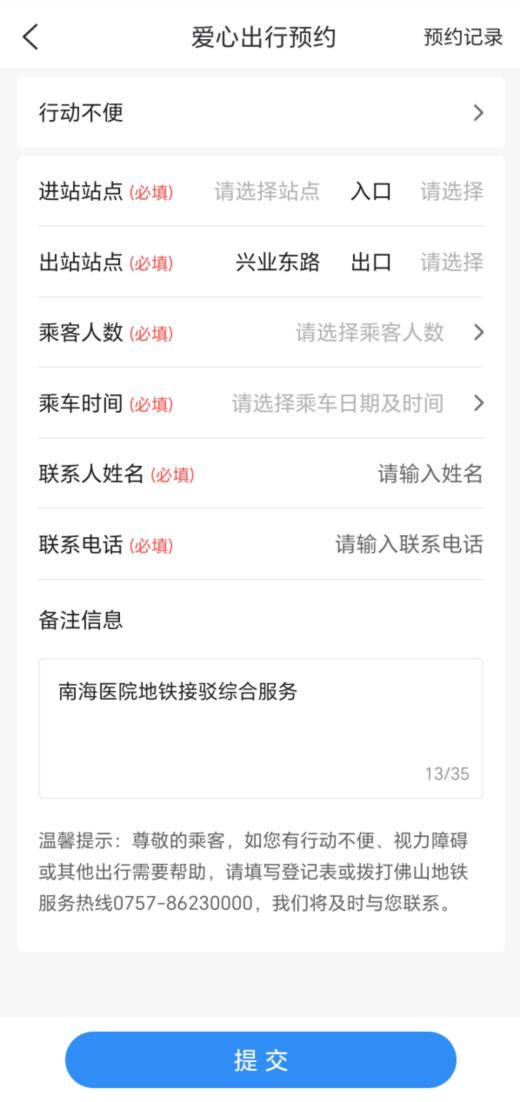The height and width of the screenshot is (1102, 520).
Task: Open the 行动不便 category selector
Action: tap(261, 112)
